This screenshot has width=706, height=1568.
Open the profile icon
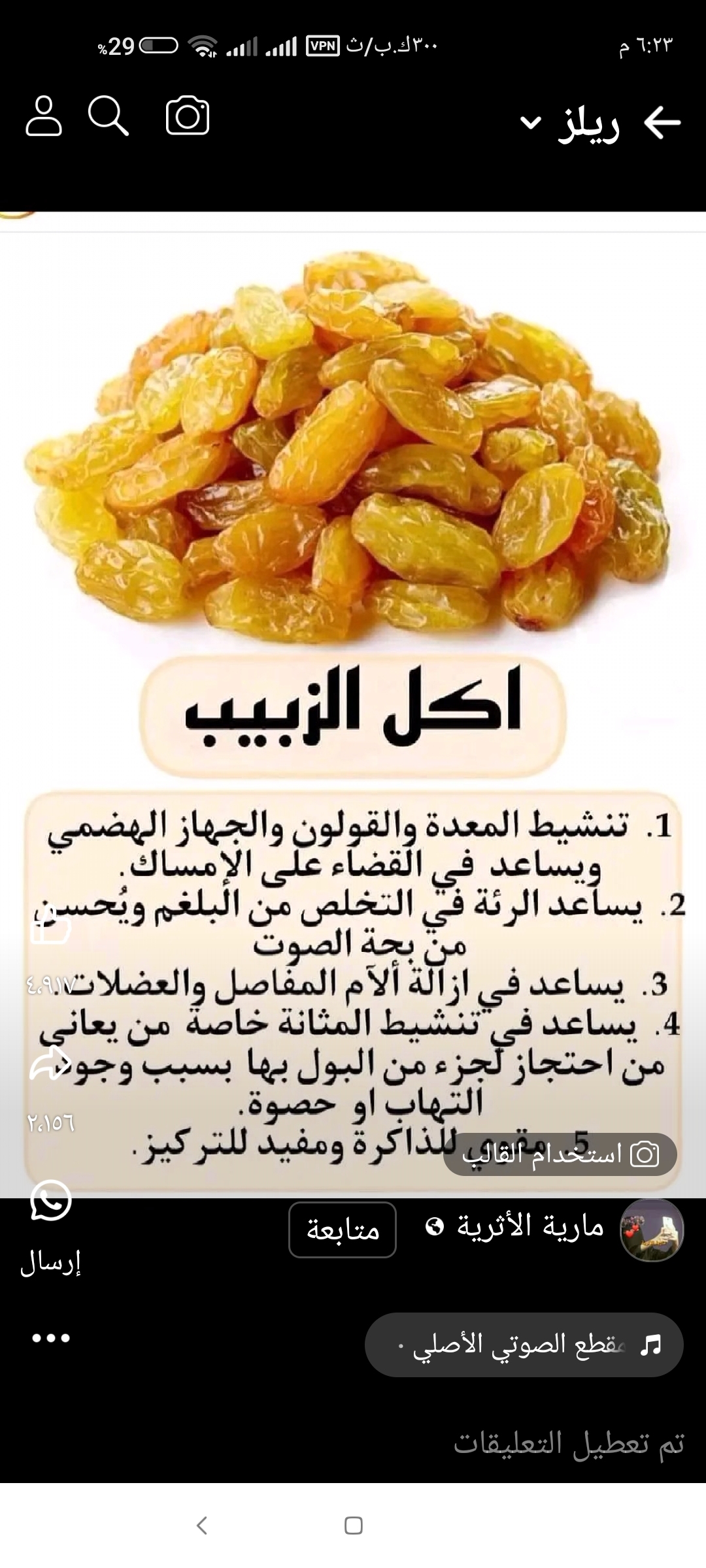point(44,116)
